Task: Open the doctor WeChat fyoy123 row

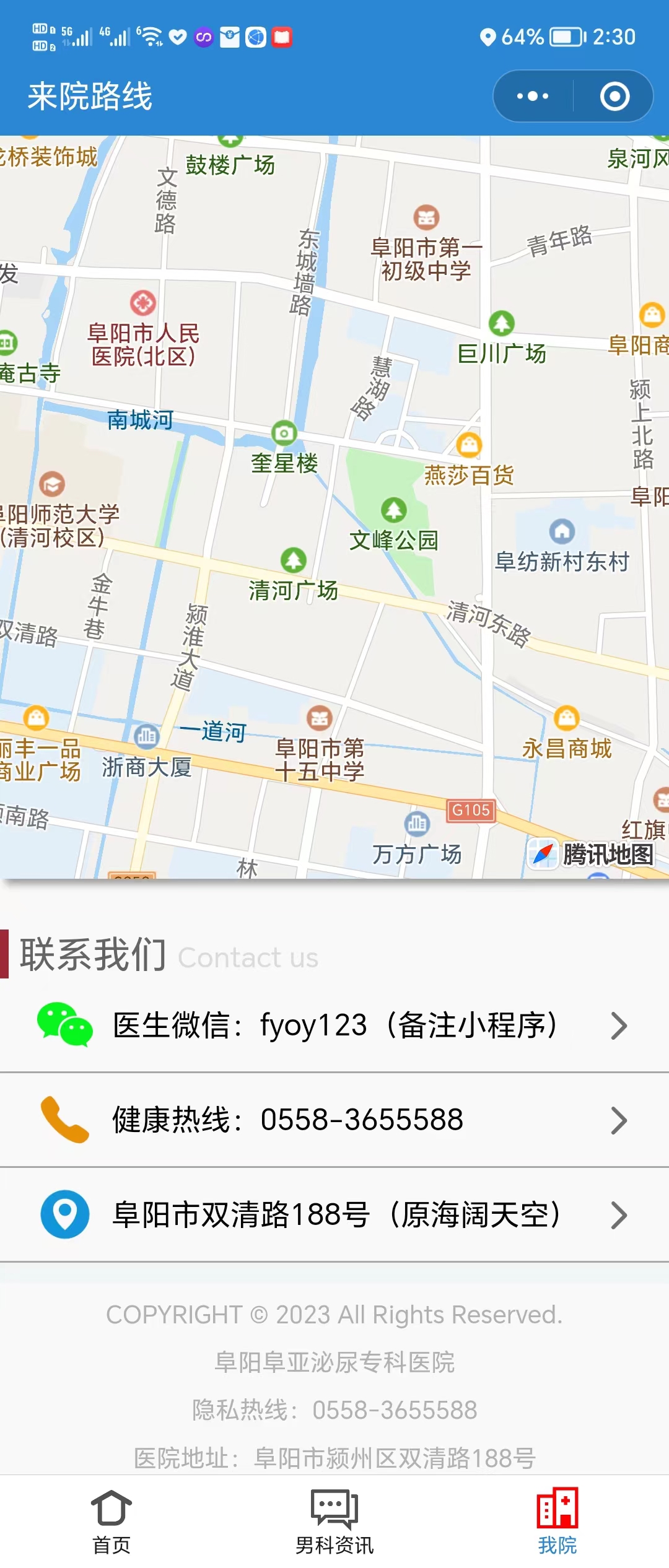Action: 334,1026
